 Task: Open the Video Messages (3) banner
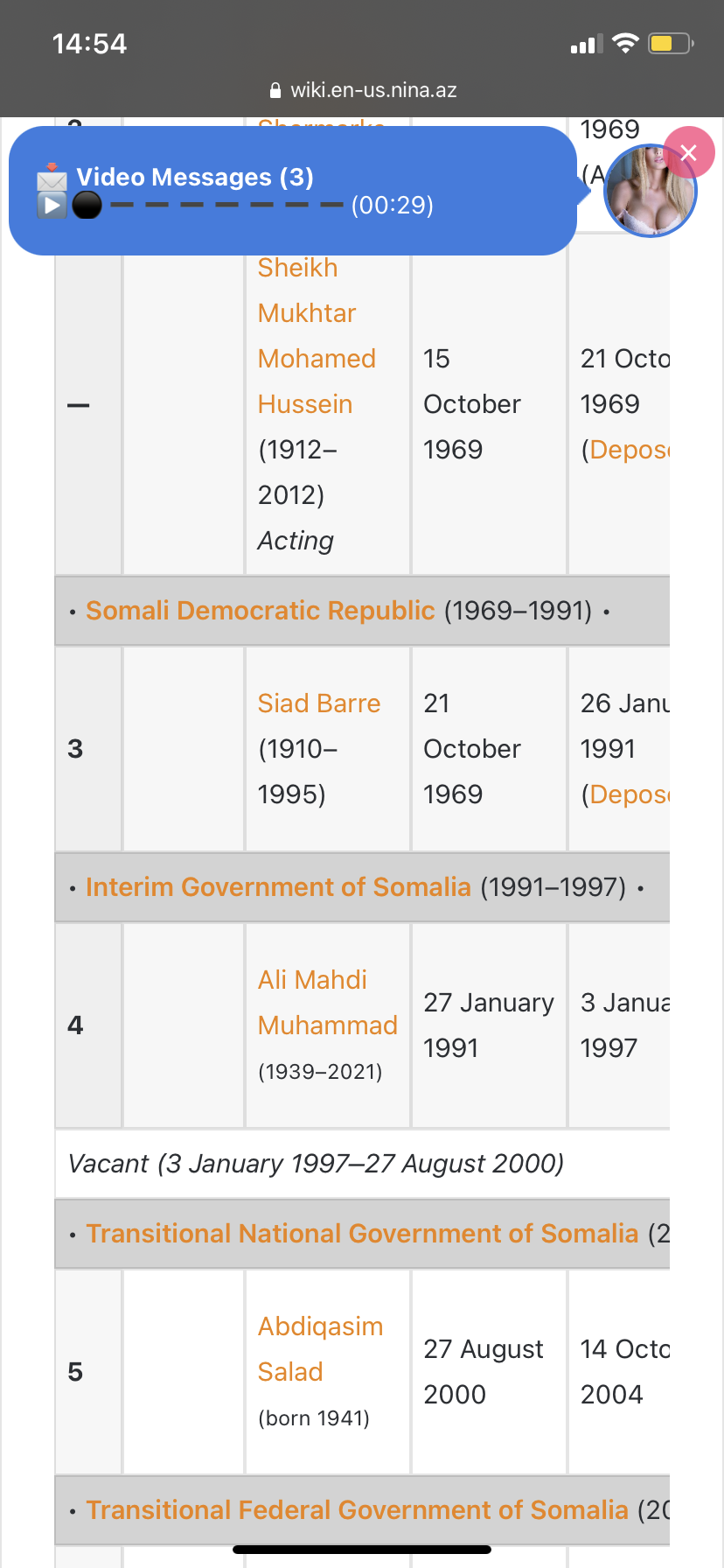(293, 191)
